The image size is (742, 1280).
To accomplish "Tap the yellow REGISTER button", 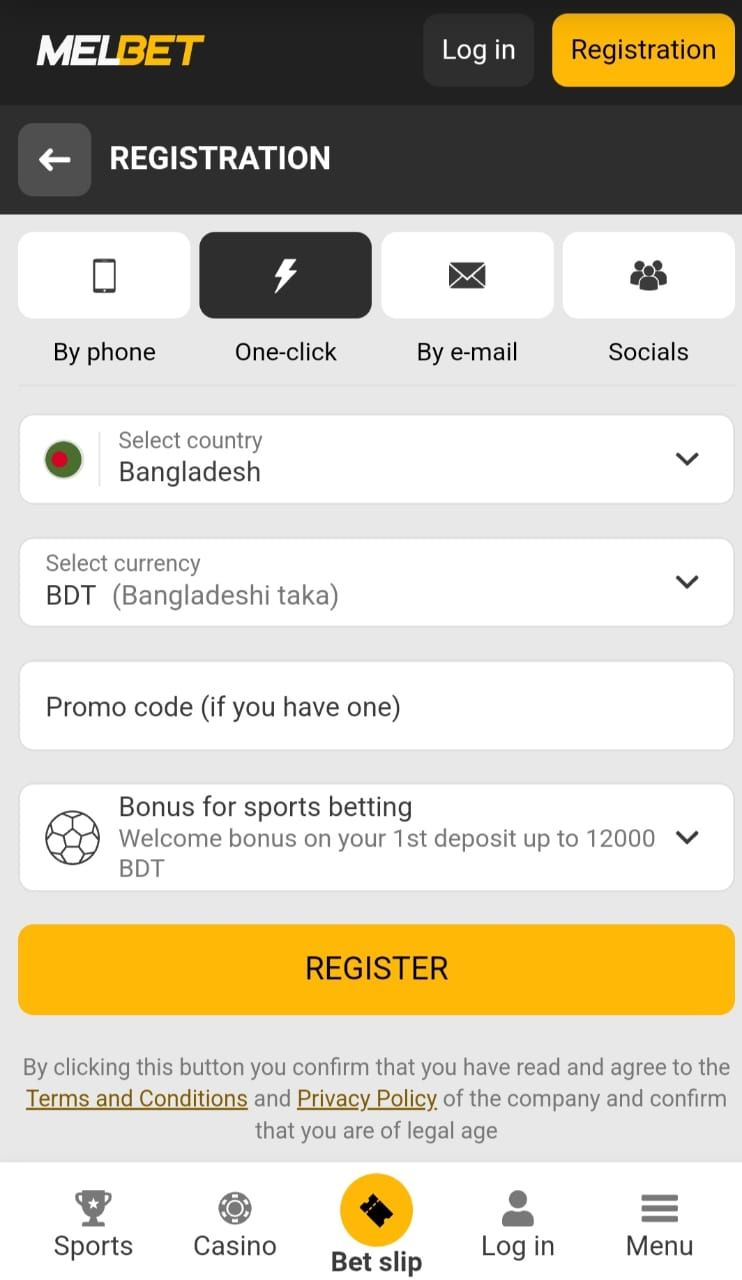I will pyautogui.click(x=376, y=968).
